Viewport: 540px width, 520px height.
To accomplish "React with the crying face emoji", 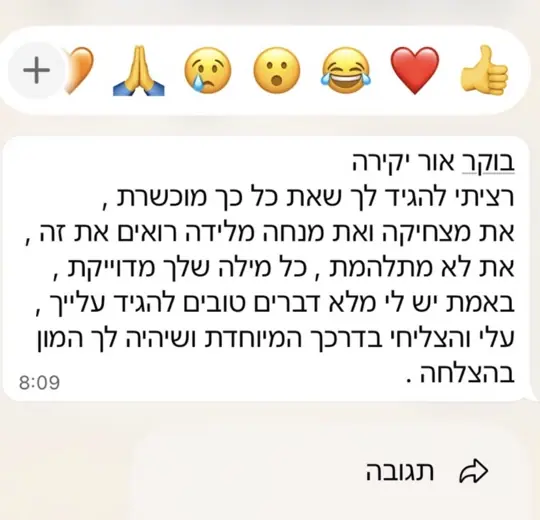I will click(208, 70).
